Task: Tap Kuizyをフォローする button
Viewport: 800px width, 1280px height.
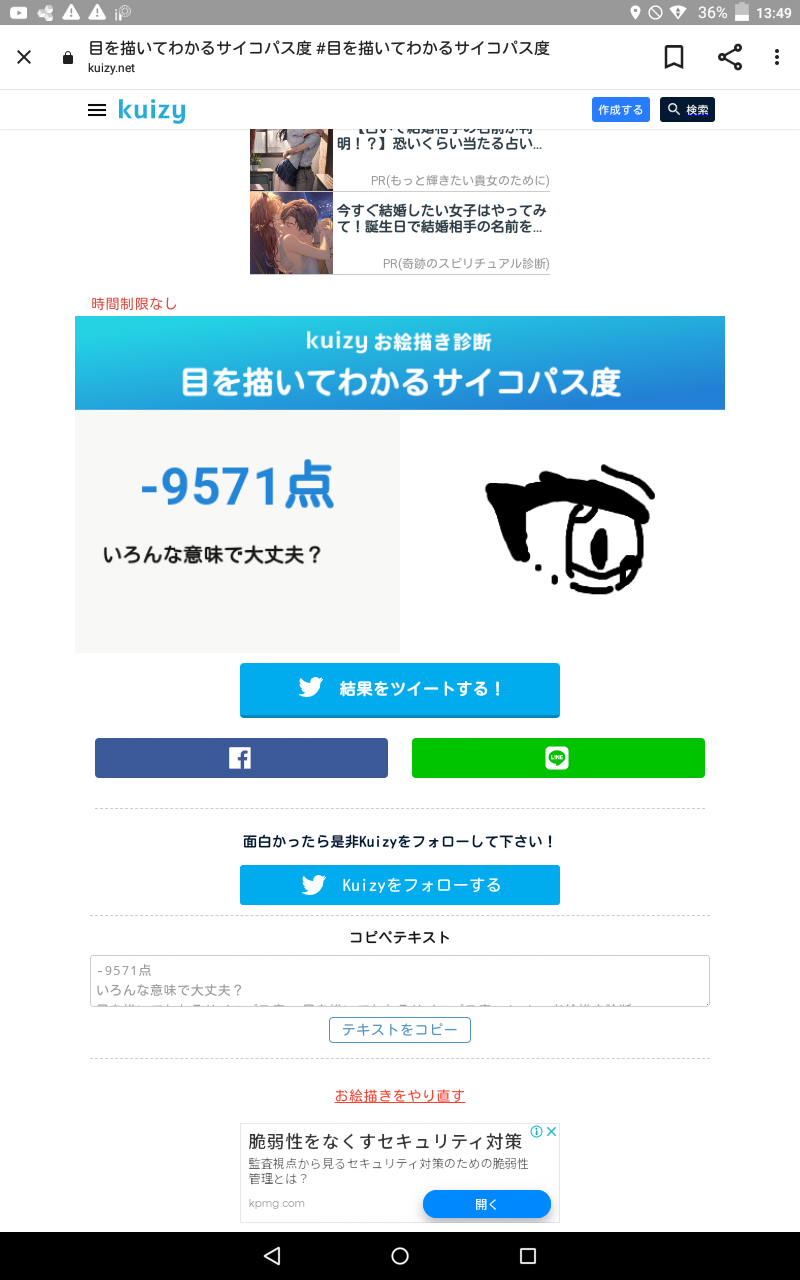Action: pyautogui.click(x=400, y=885)
